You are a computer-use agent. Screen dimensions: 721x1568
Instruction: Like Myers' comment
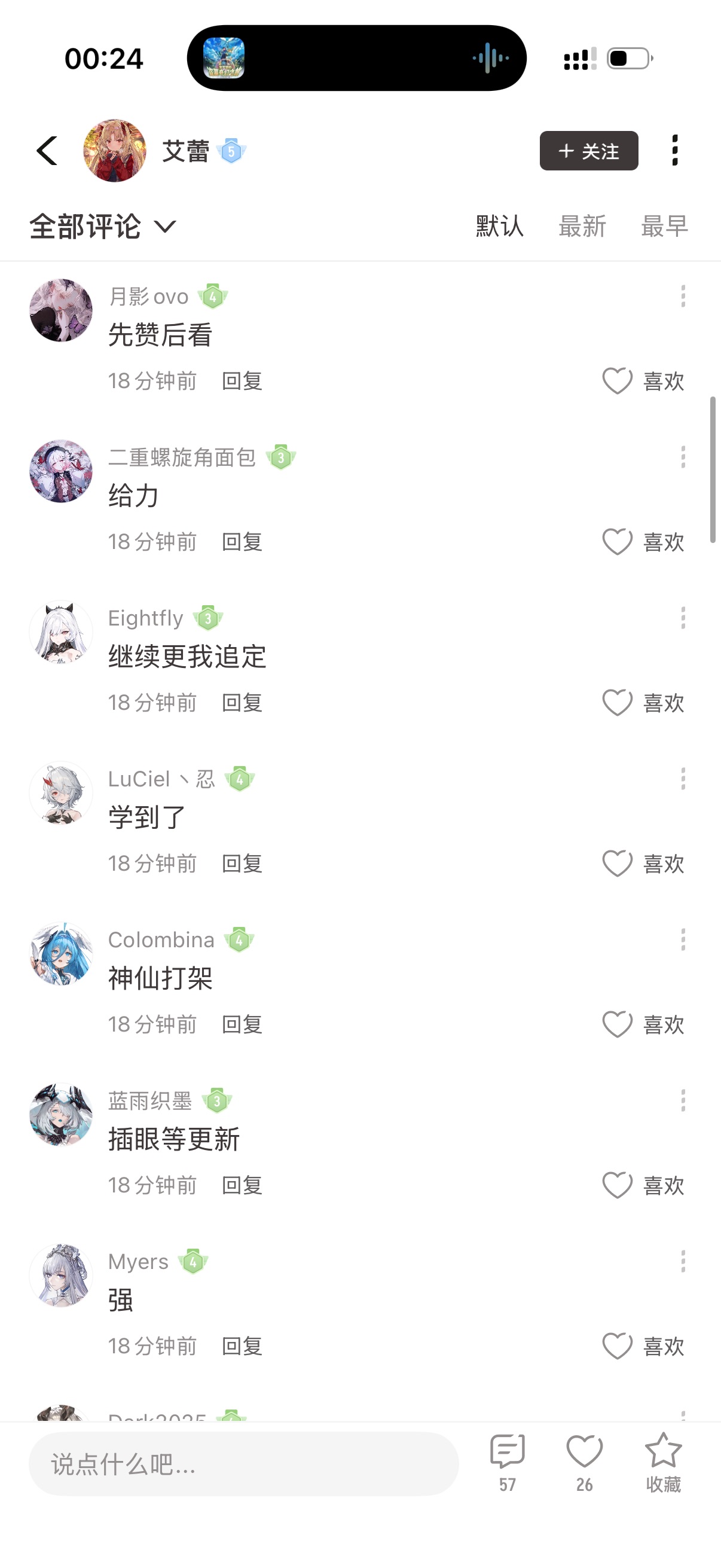(x=618, y=1346)
